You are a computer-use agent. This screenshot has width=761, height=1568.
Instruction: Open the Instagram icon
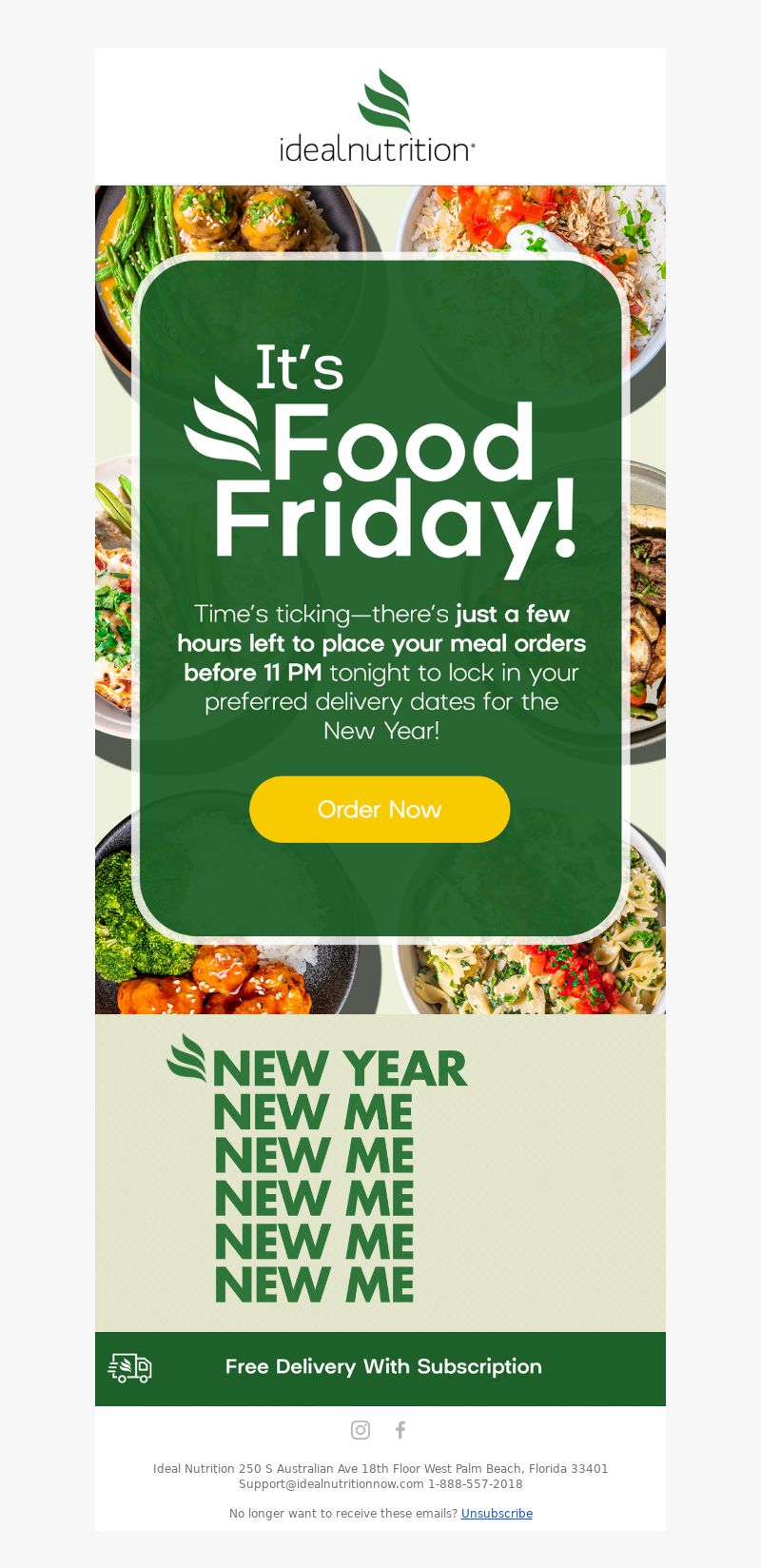coord(361,1429)
